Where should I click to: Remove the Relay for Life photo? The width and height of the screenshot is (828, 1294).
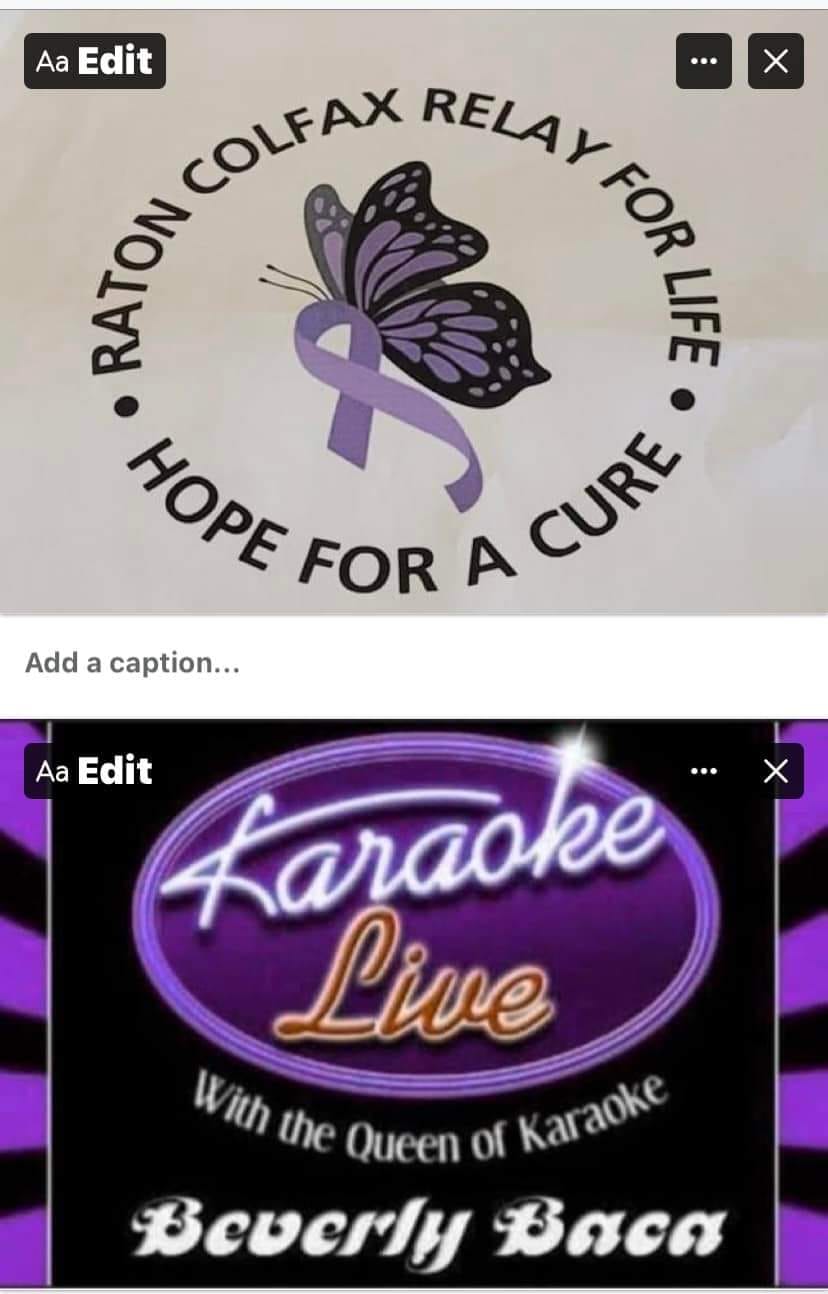pos(776,61)
